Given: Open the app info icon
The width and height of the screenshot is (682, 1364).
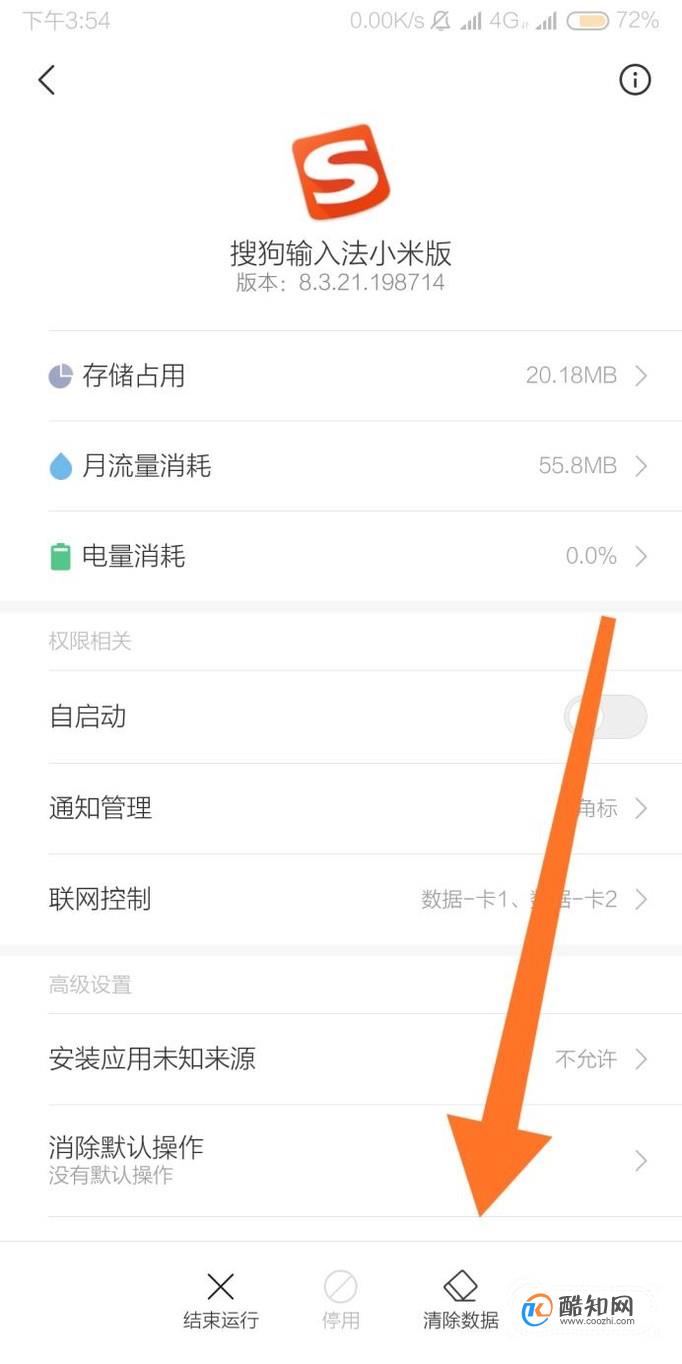Looking at the screenshot, I should pyautogui.click(x=635, y=80).
